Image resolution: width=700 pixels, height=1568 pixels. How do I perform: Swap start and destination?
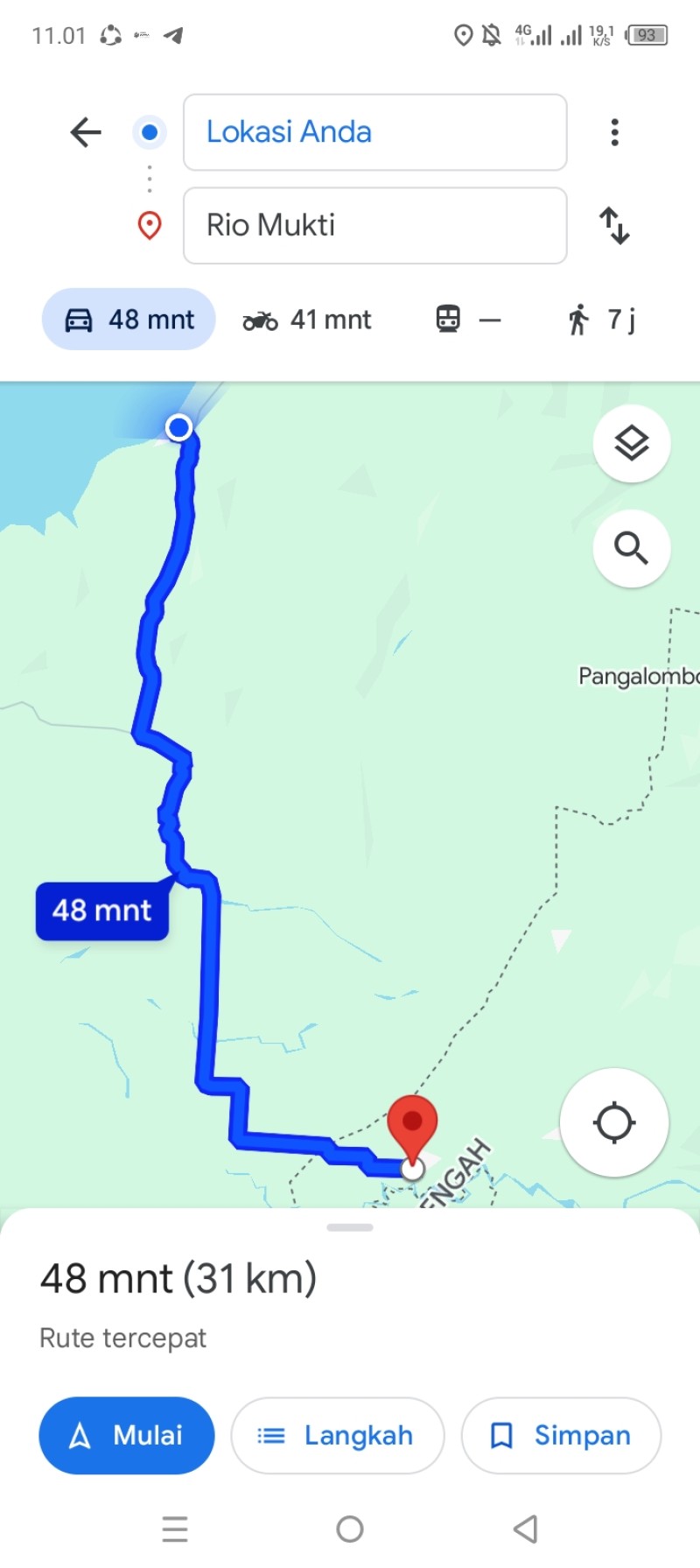pyautogui.click(x=615, y=225)
